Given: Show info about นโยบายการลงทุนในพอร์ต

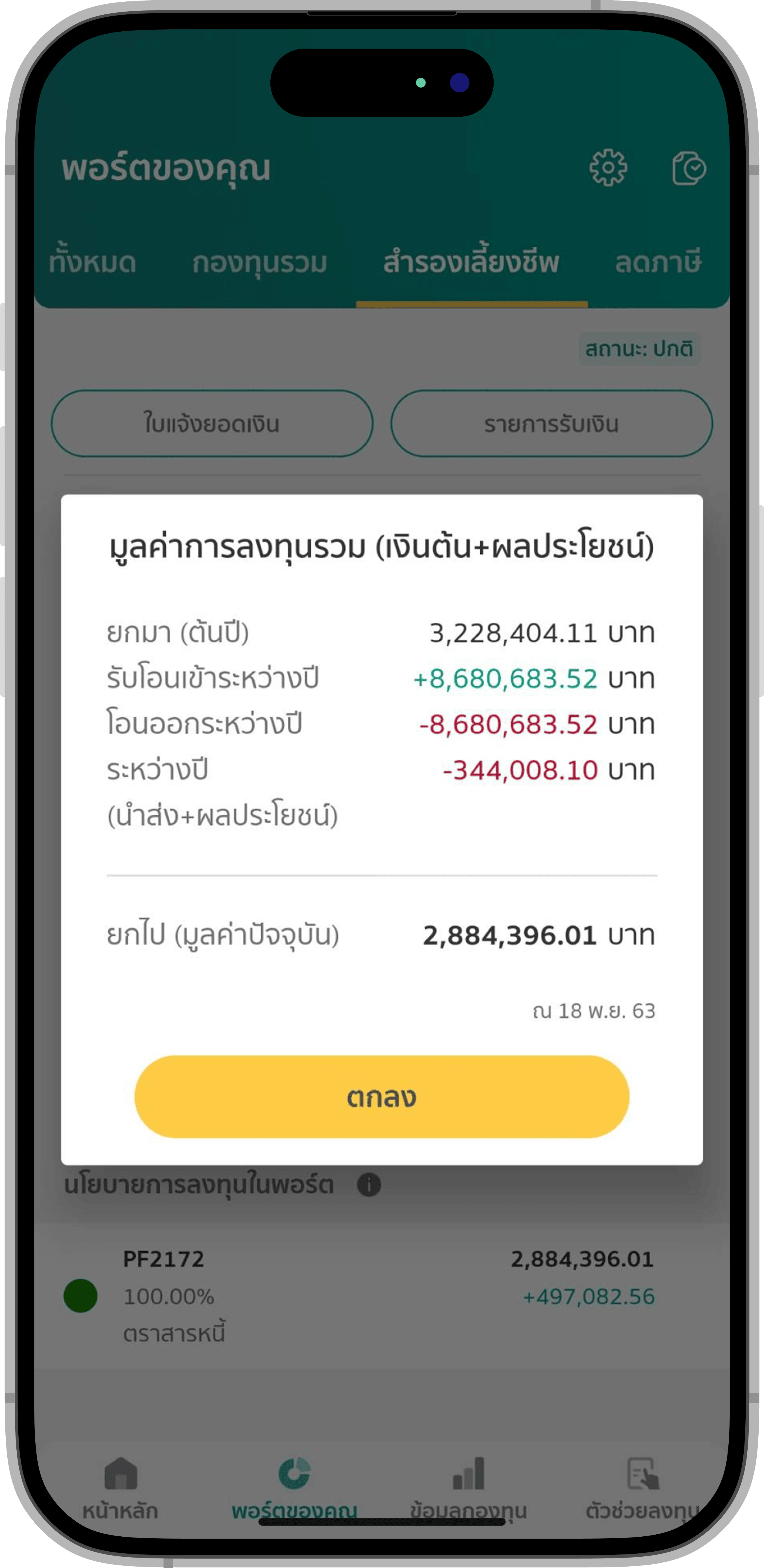Looking at the screenshot, I should tap(369, 1185).
